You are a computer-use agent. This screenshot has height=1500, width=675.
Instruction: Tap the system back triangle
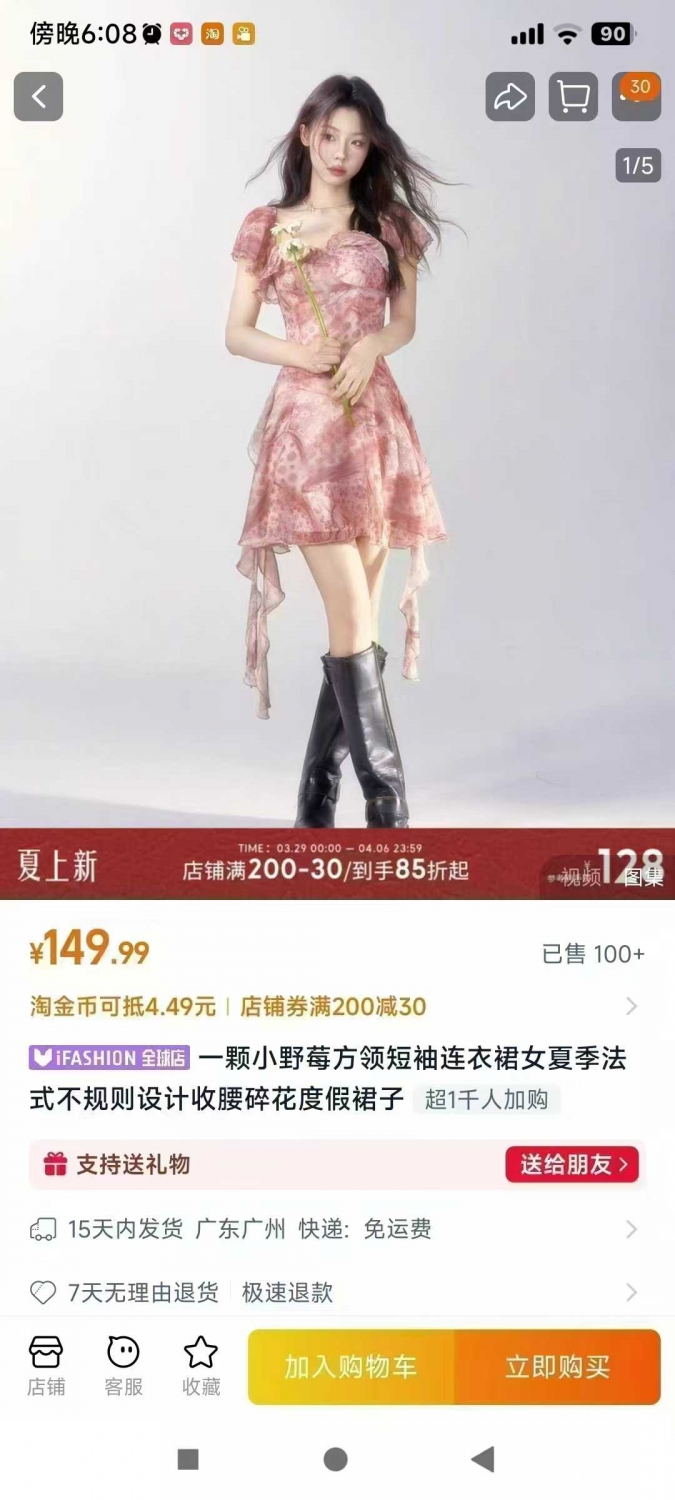click(x=483, y=1460)
